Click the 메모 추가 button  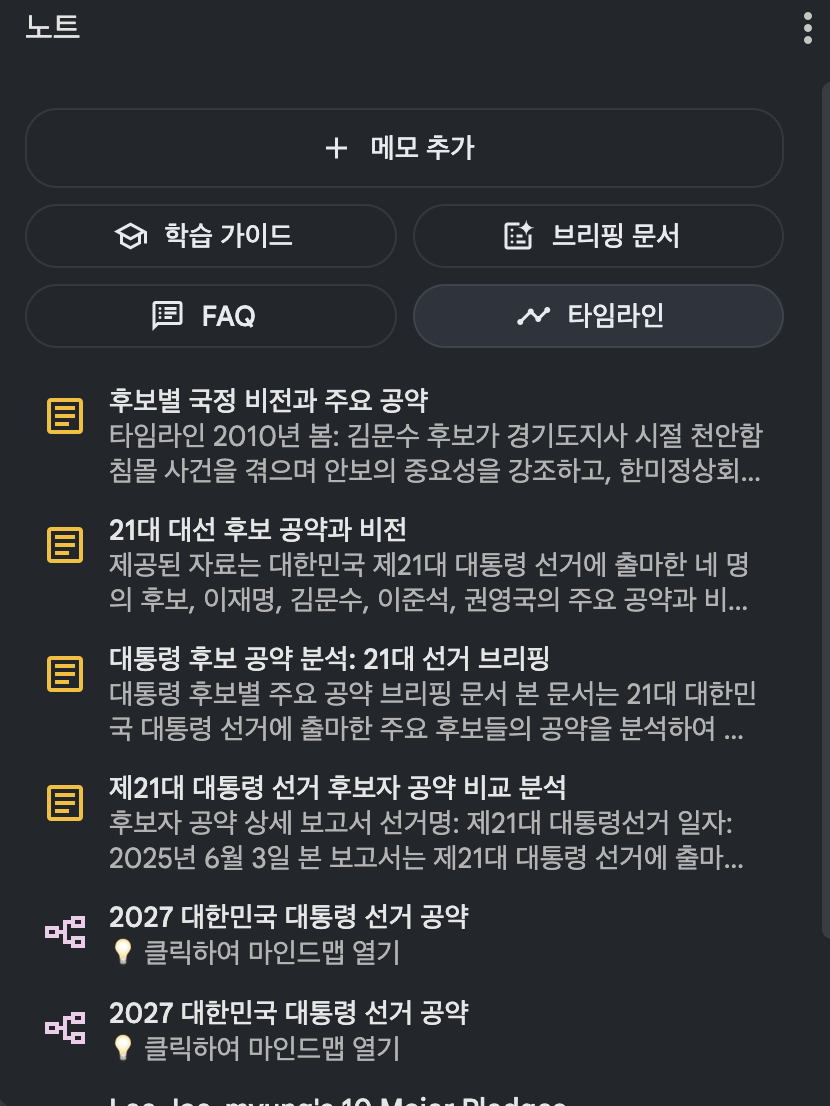tap(404, 147)
